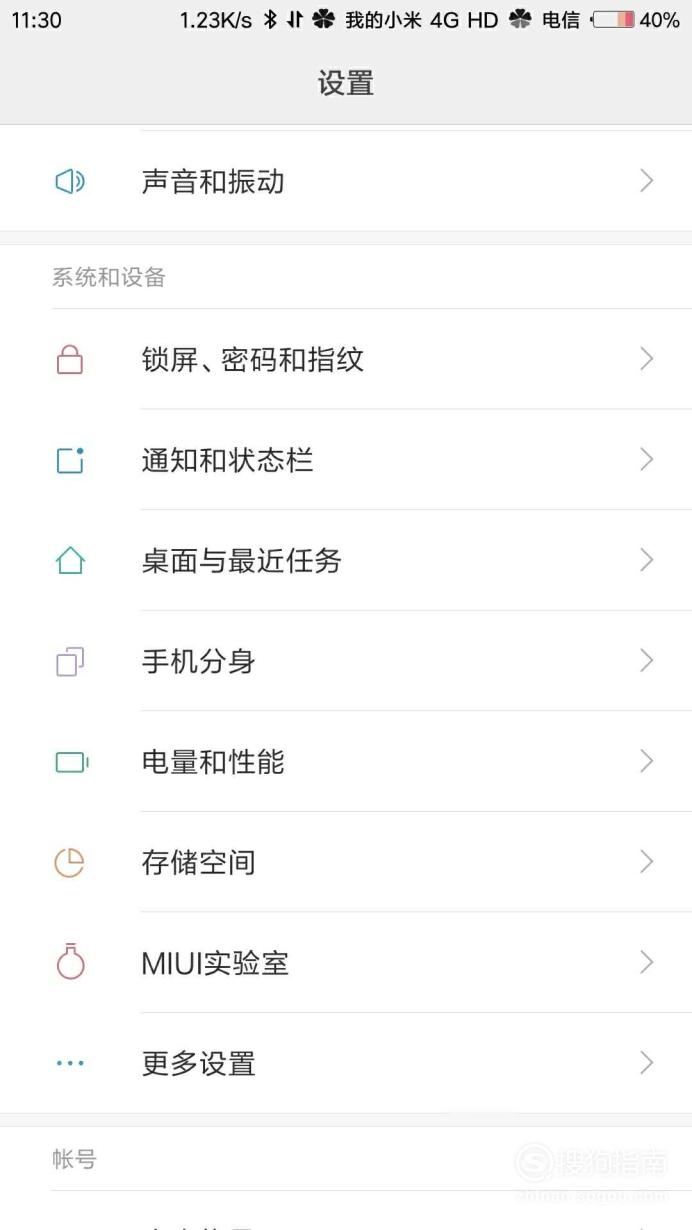
Task: View 存储空间 details
Action: coord(346,862)
